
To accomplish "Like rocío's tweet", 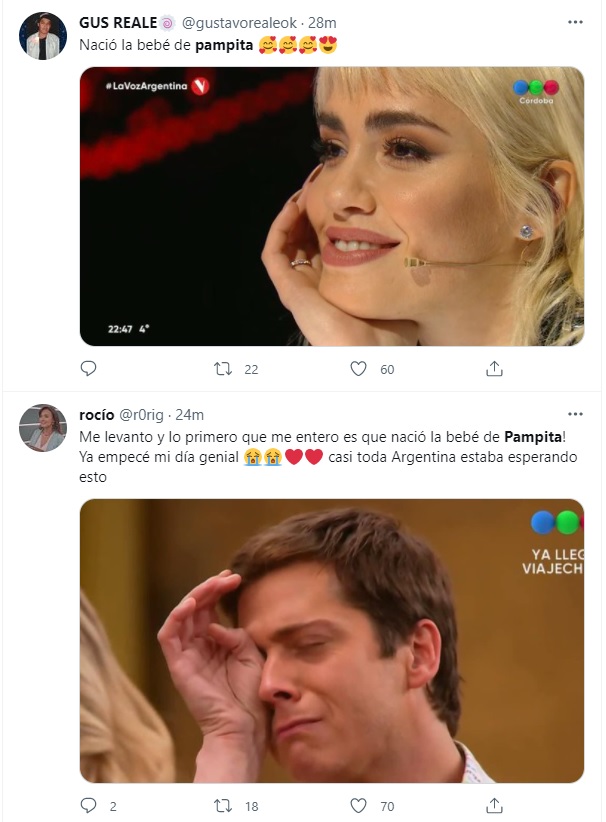I will 358,806.
